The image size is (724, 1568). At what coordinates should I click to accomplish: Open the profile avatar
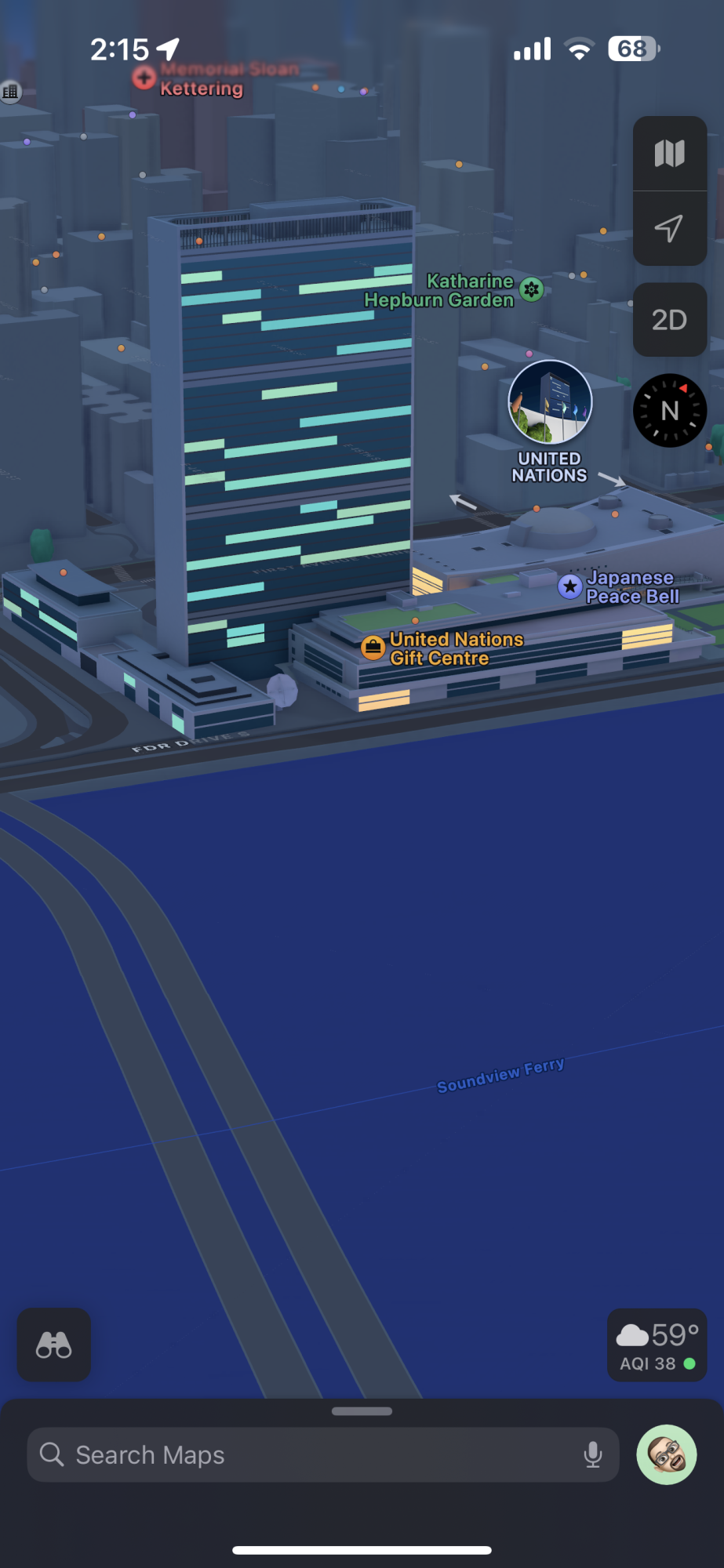click(666, 1455)
